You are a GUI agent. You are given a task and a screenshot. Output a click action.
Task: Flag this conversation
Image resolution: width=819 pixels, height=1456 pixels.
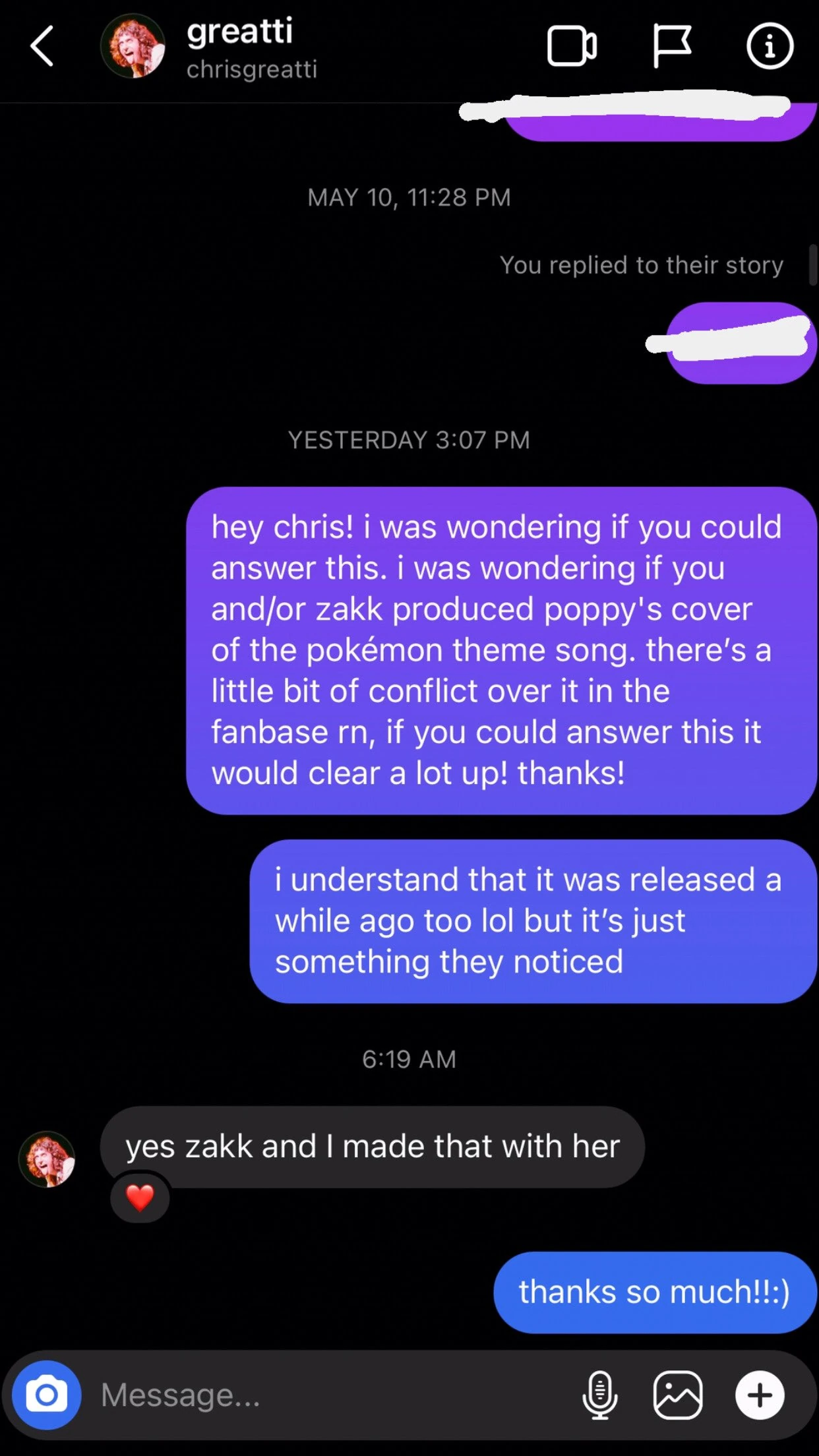tap(671, 46)
